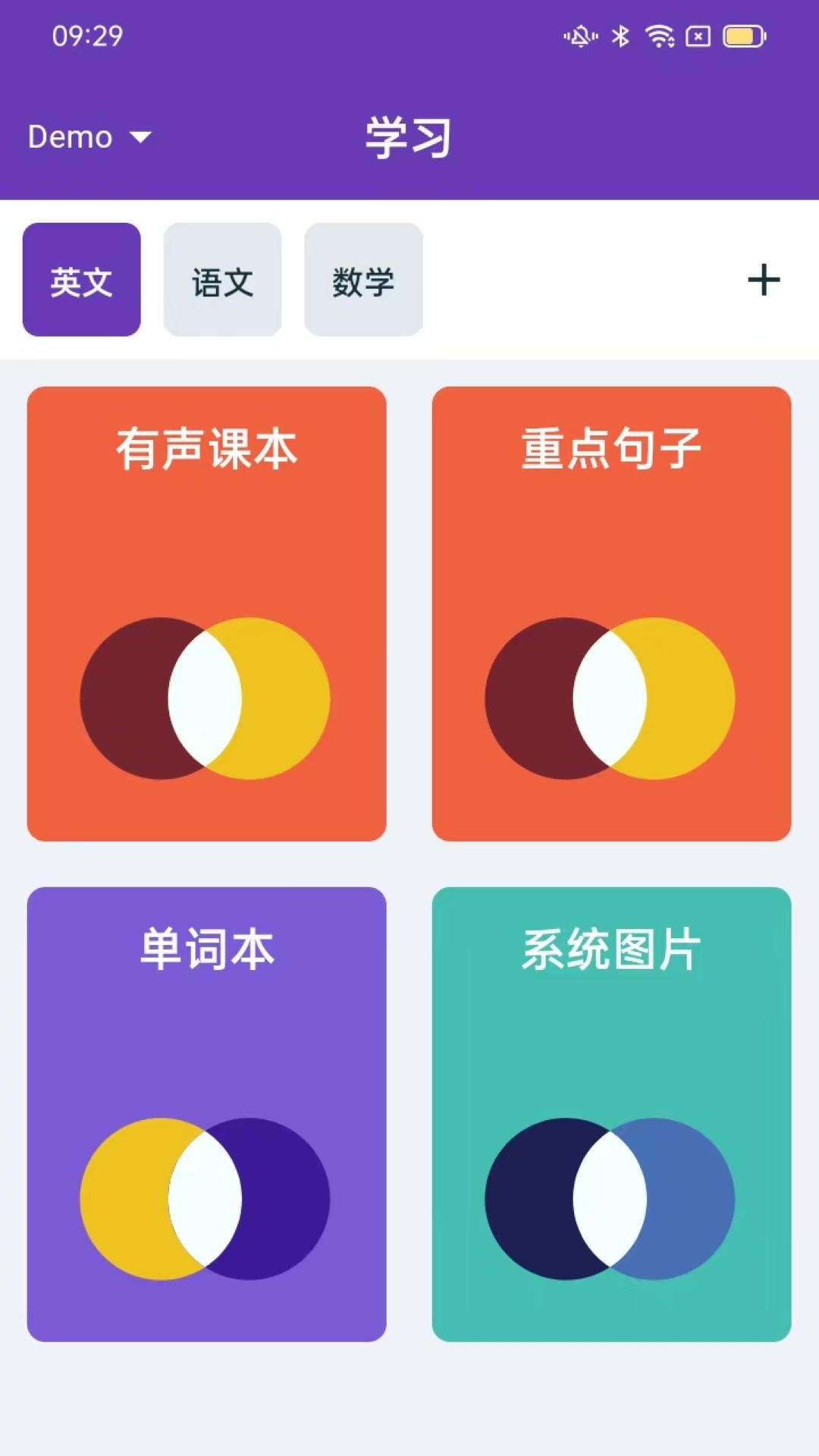Open the 学习 page title

pyautogui.click(x=409, y=137)
